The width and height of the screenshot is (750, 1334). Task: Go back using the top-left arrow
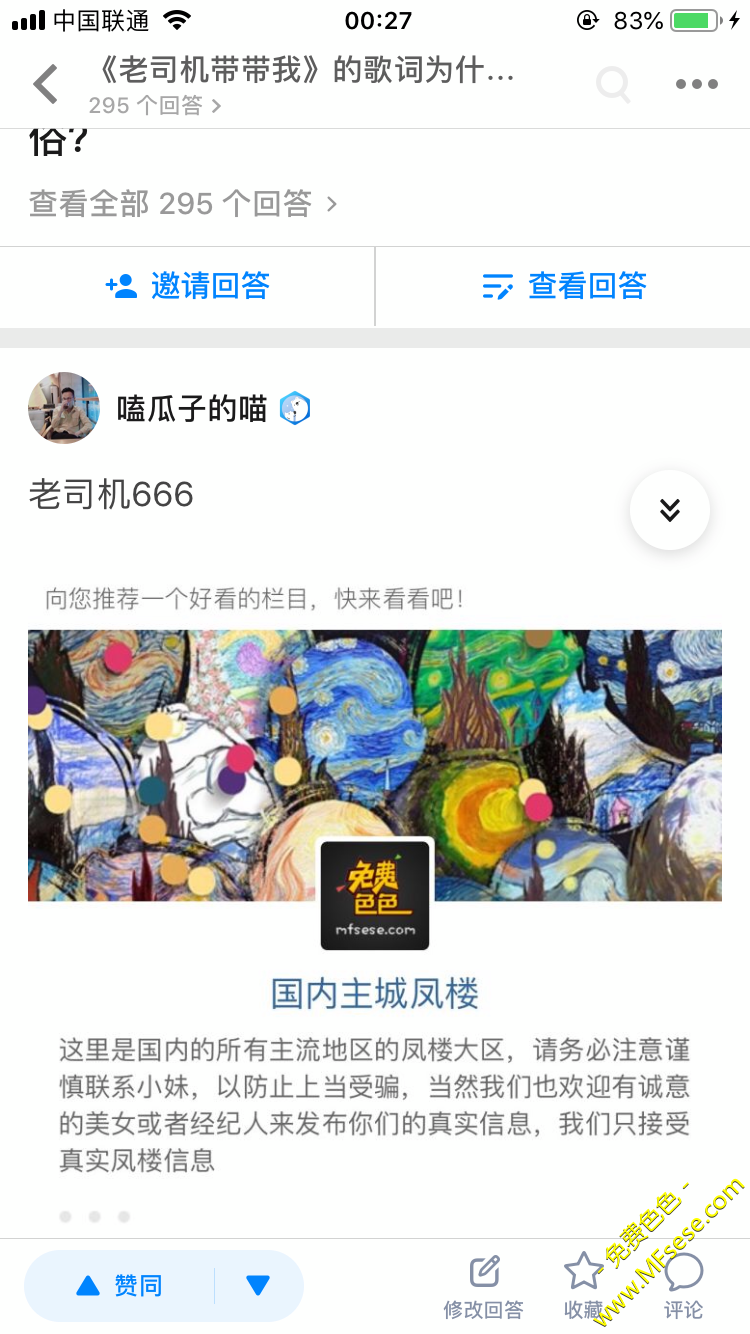(x=46, y=84)
